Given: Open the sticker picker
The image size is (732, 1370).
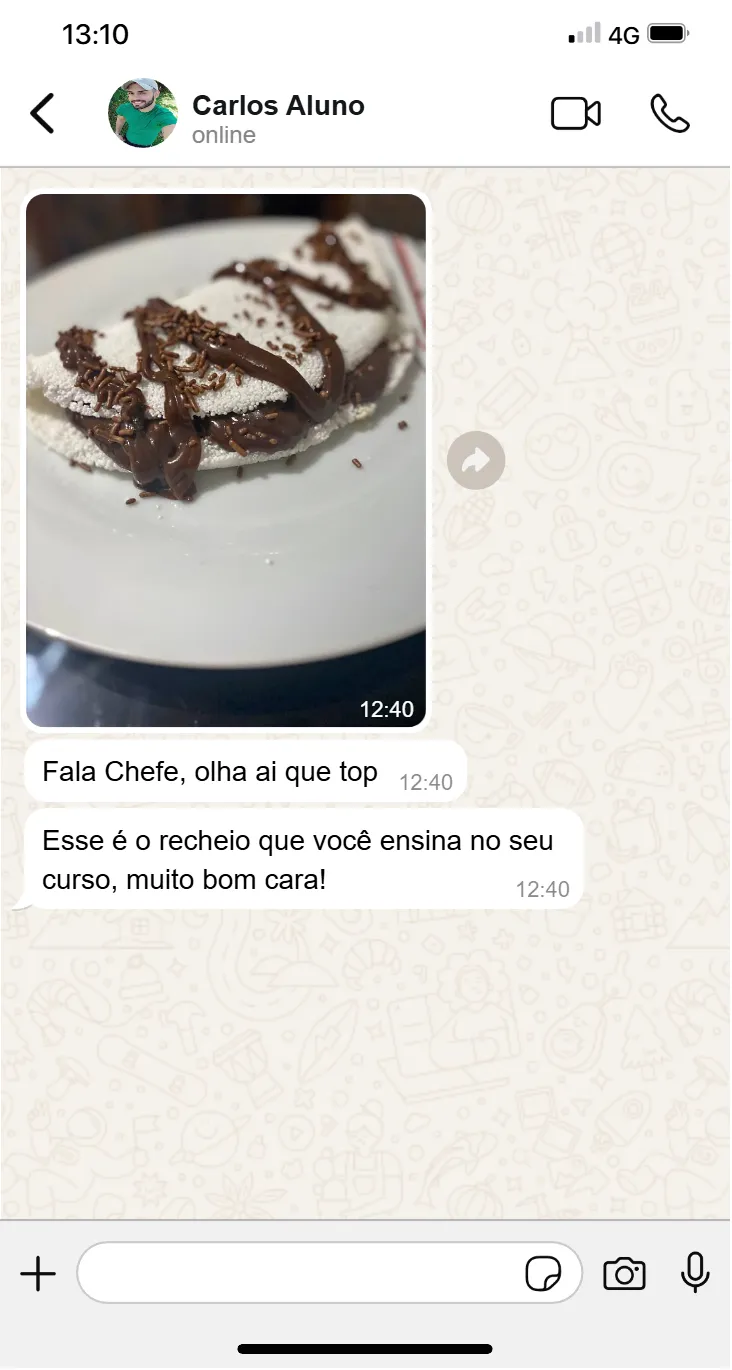Looking at the screenshot, I should pyautogui.click(x=543, y=1274).
